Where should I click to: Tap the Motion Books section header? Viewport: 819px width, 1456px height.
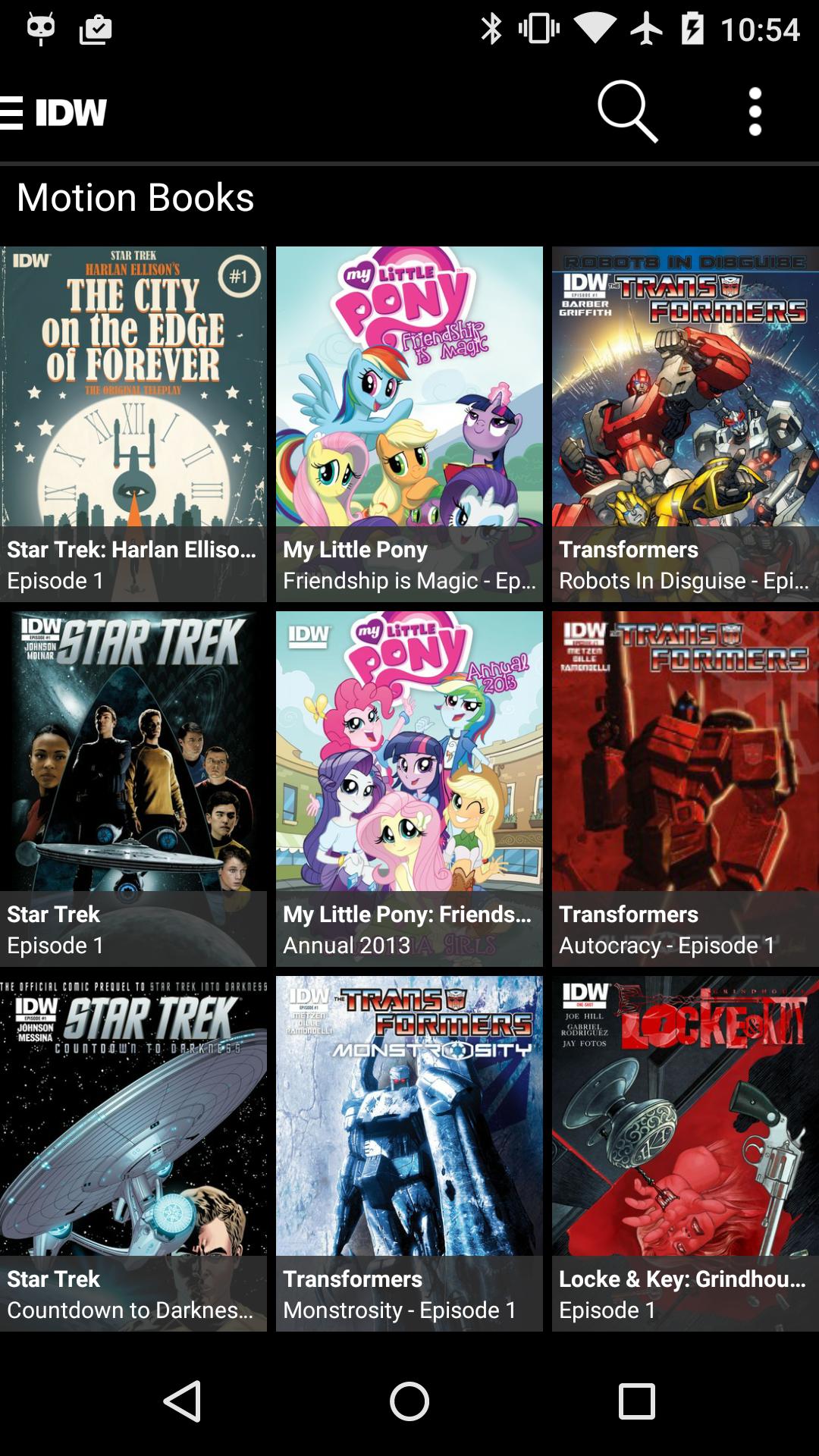click(x=135, y=197)
